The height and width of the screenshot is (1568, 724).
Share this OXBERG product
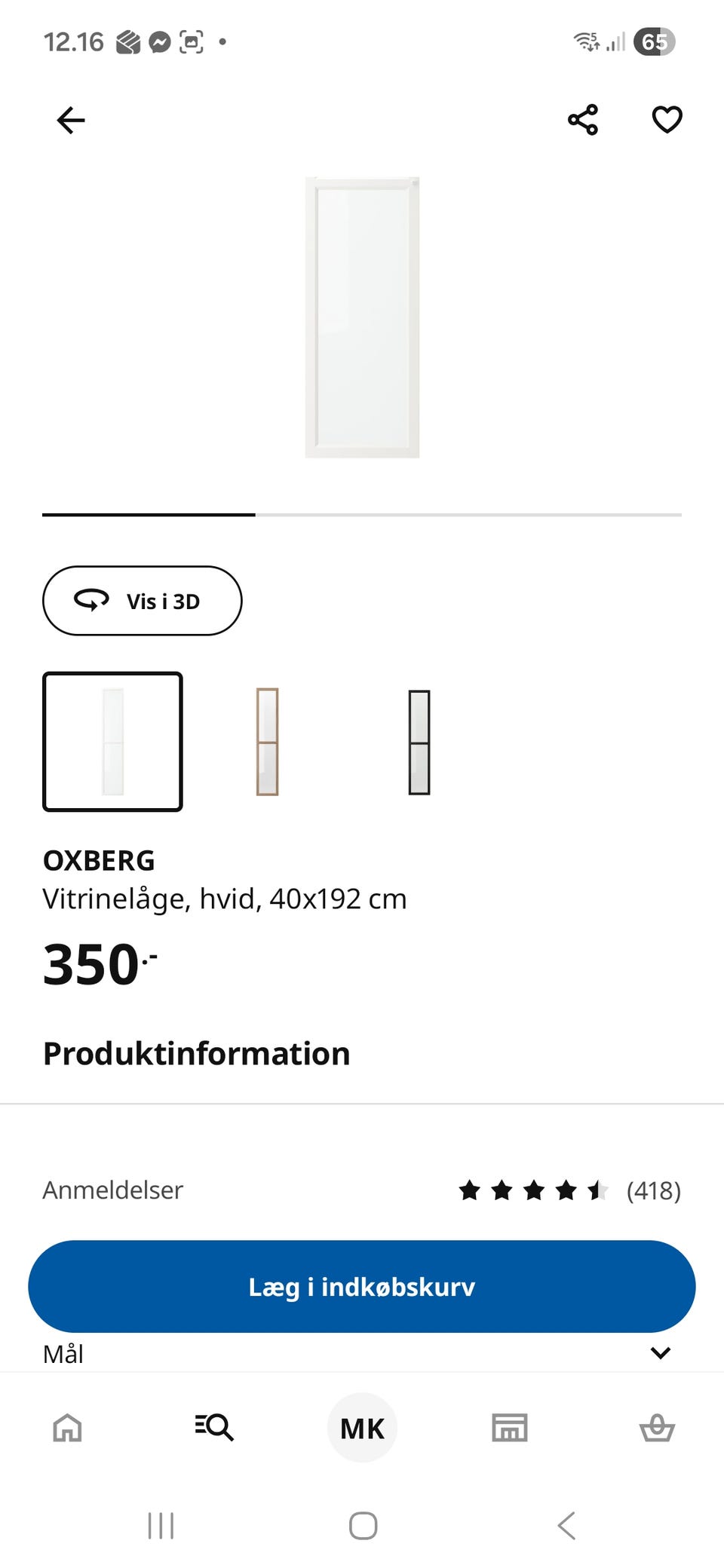[x=583, y=120]
